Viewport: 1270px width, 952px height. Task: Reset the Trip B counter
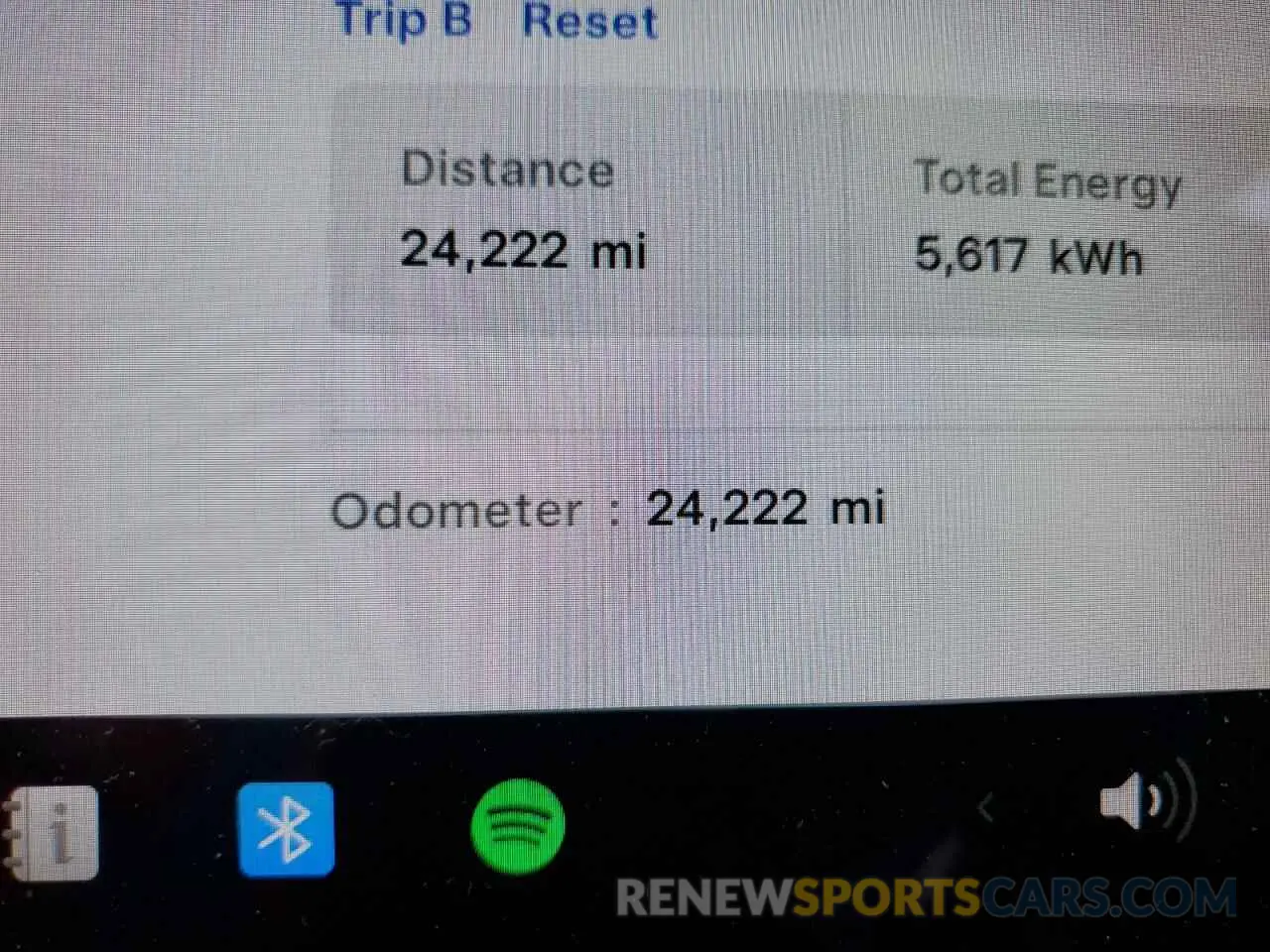589,20
